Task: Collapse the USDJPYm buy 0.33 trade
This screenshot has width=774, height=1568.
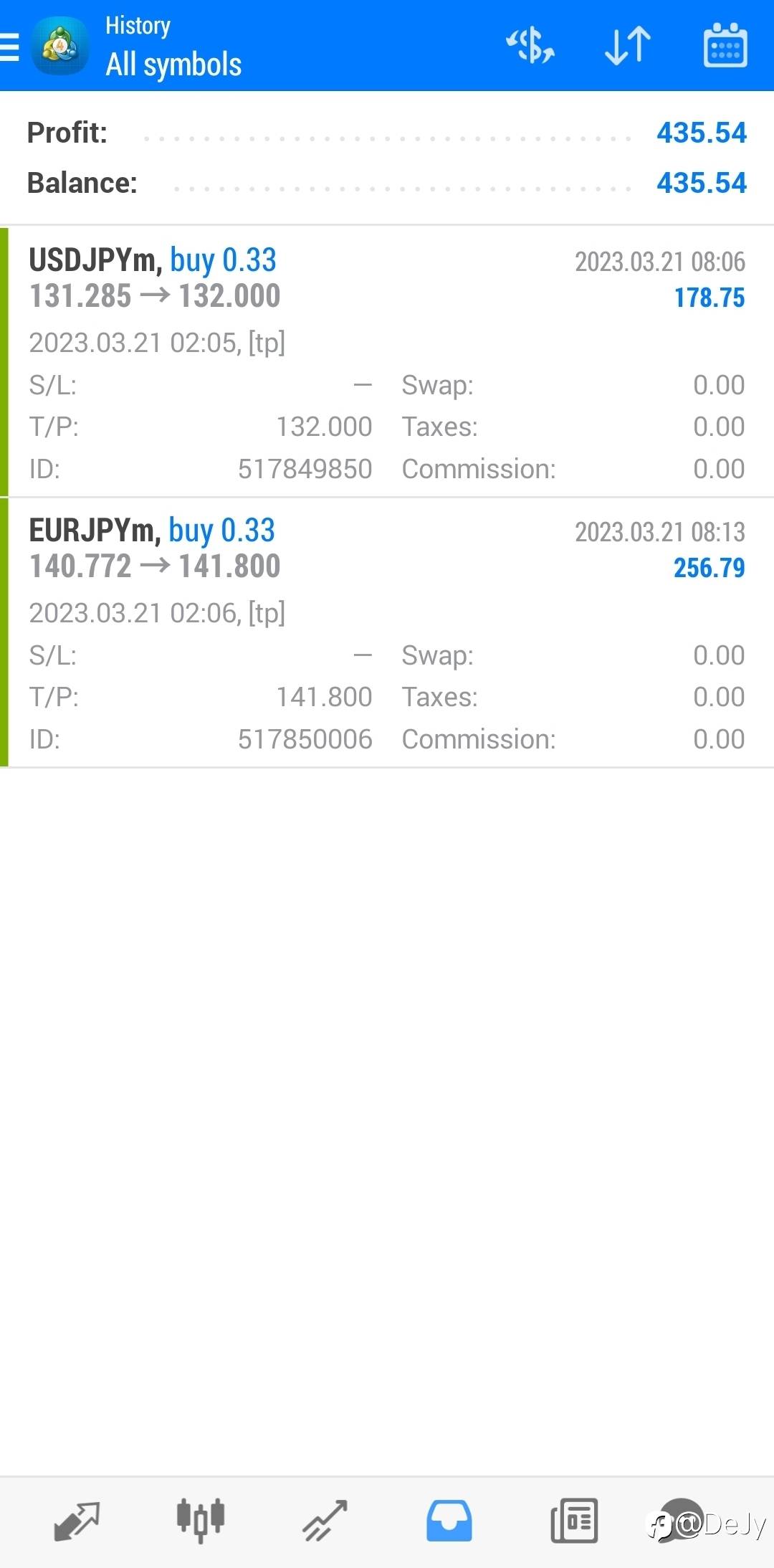Action: 387,361
